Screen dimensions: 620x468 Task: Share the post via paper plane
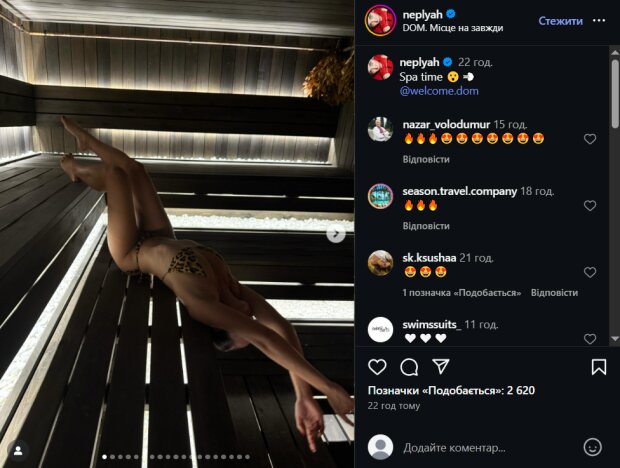pyautogui.click(x=440, y=367)
